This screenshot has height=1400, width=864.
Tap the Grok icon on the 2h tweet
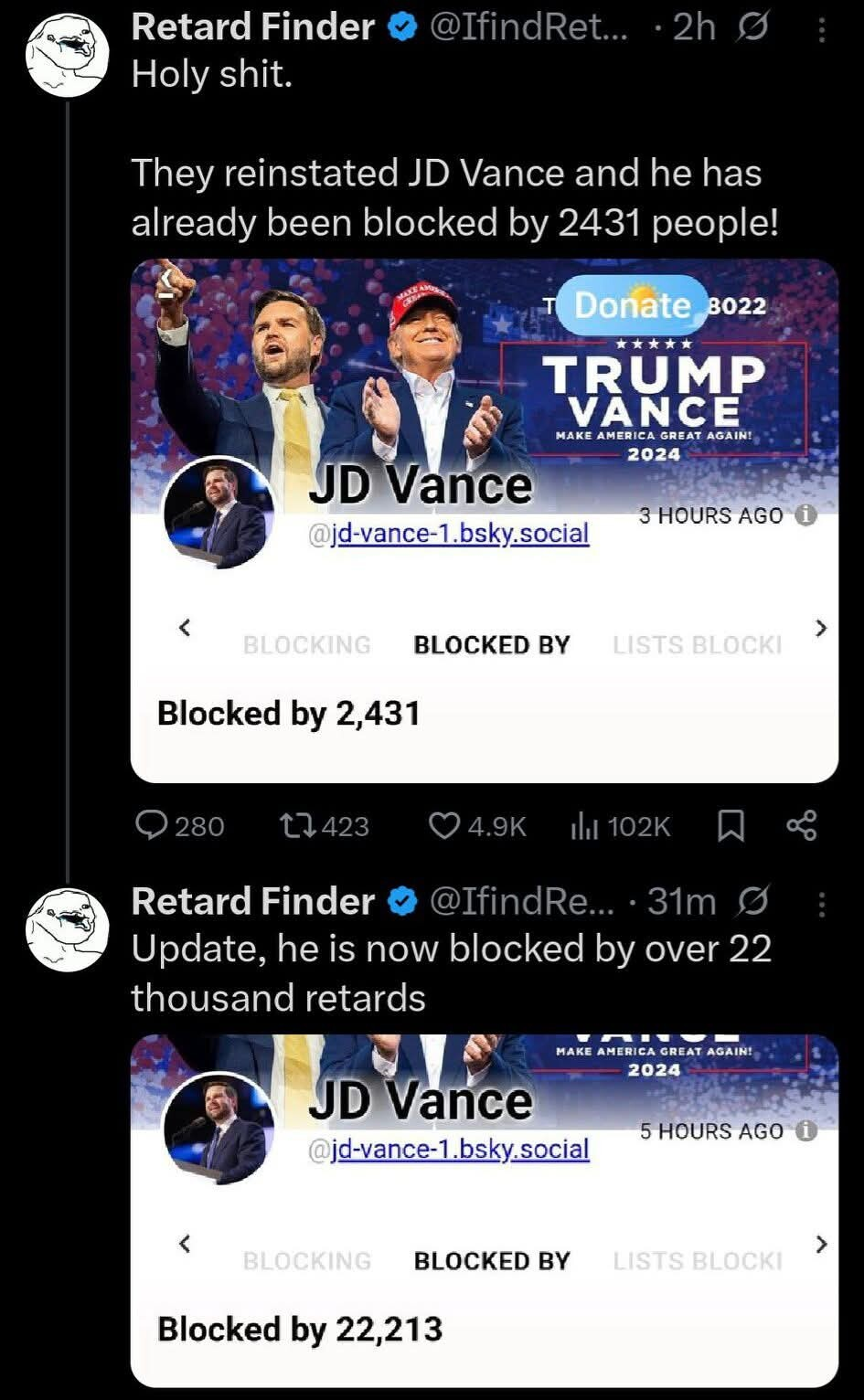(x=754, y=29)
